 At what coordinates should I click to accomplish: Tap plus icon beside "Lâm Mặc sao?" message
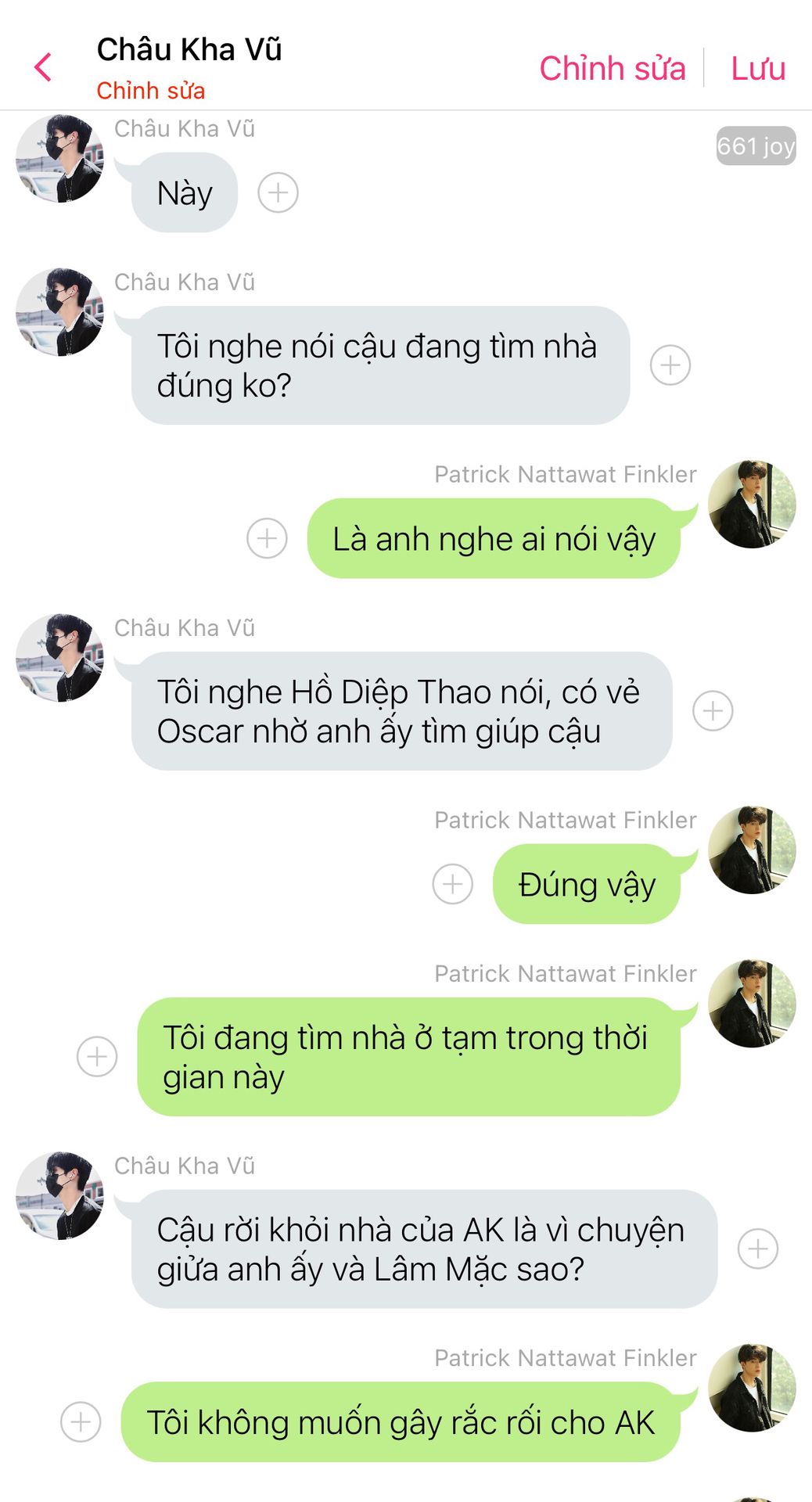pos(758,1249)
